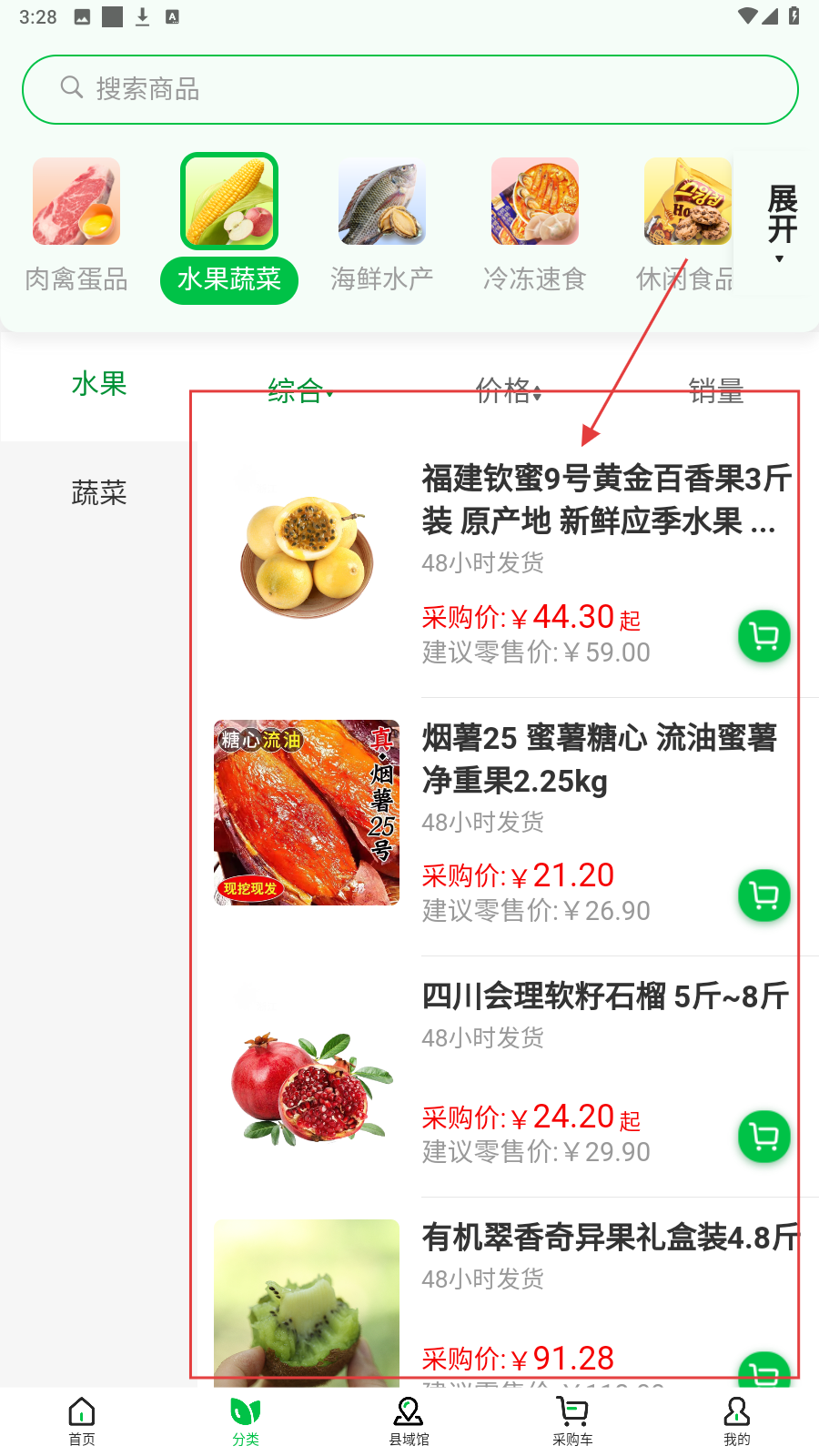Switch to the 蔬菜 subcategory

98,493
